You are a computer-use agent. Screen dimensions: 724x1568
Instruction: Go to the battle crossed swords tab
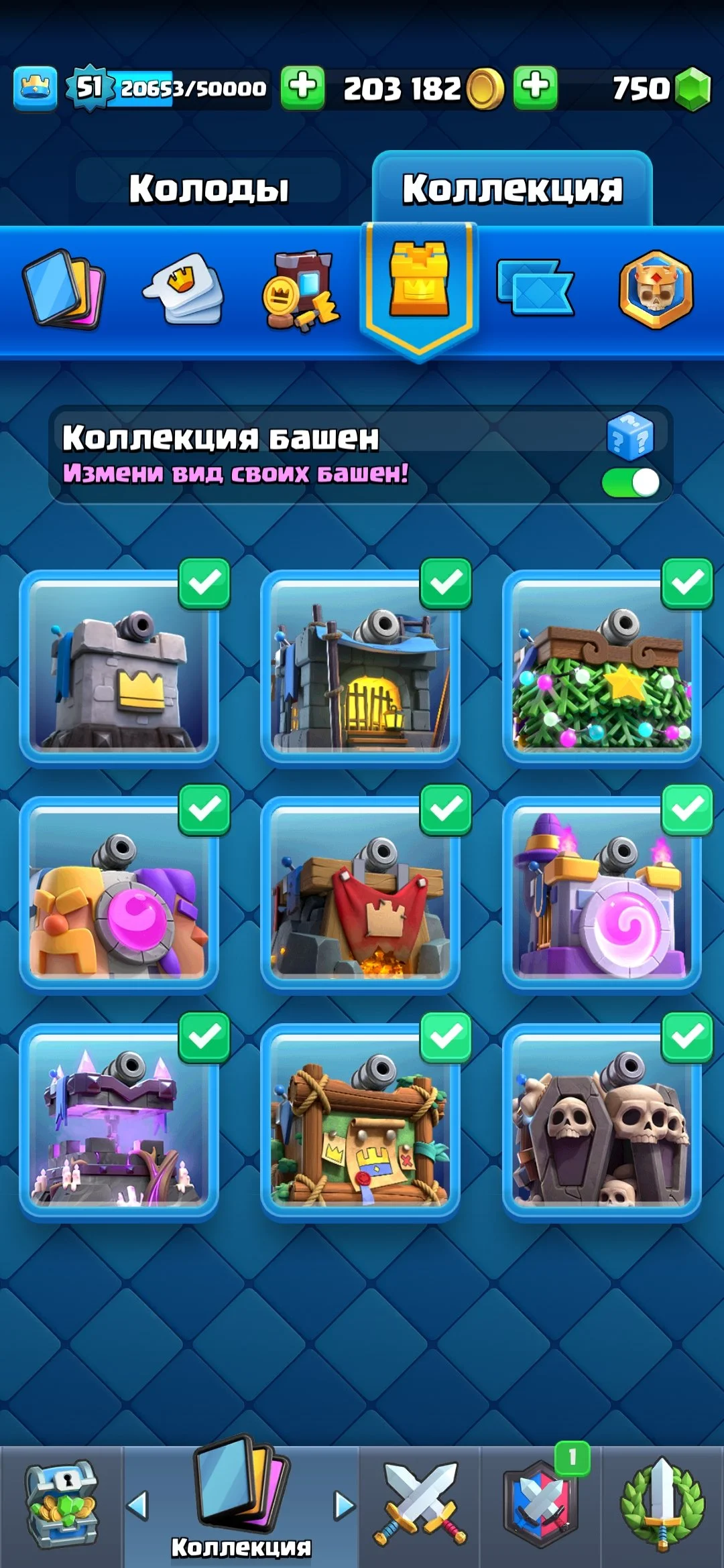[x=420, y=1504]
